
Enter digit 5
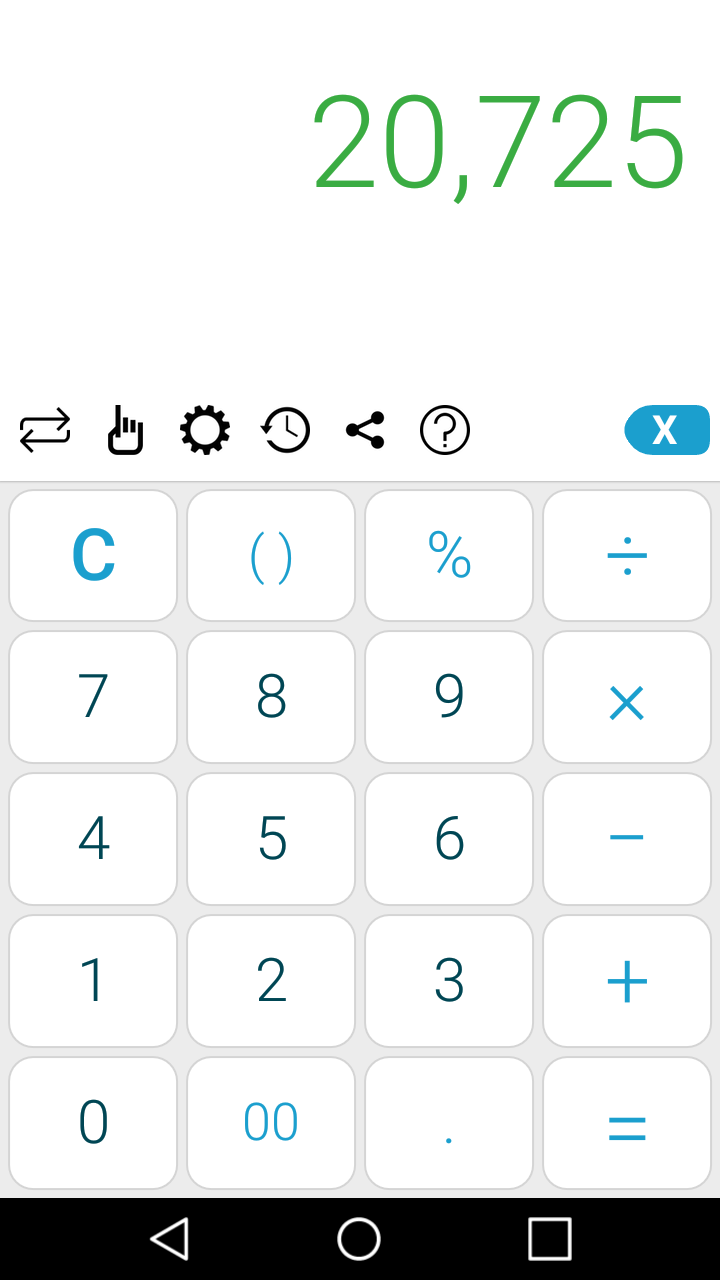(271, 839)
